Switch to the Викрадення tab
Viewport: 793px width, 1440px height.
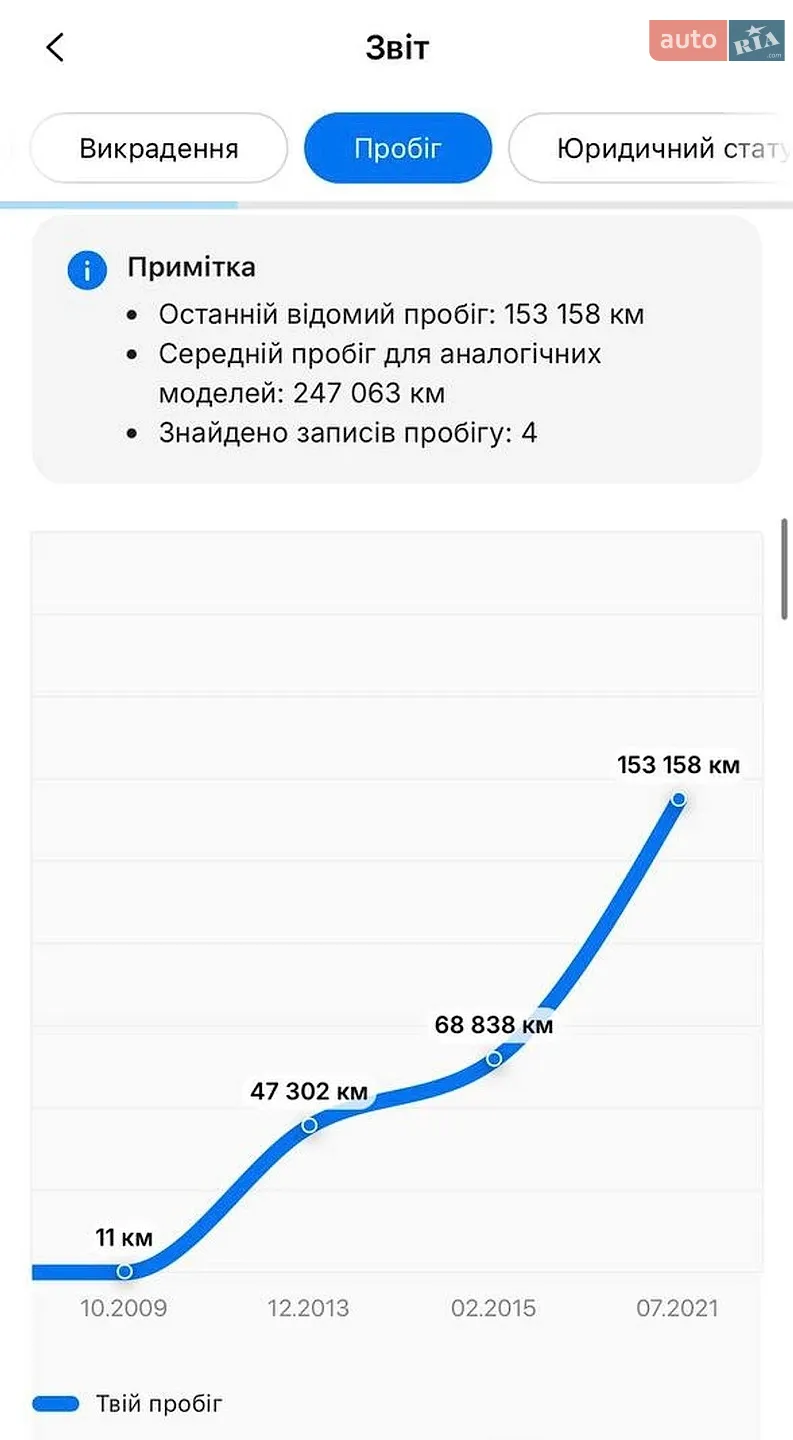(x=159, y=148)
